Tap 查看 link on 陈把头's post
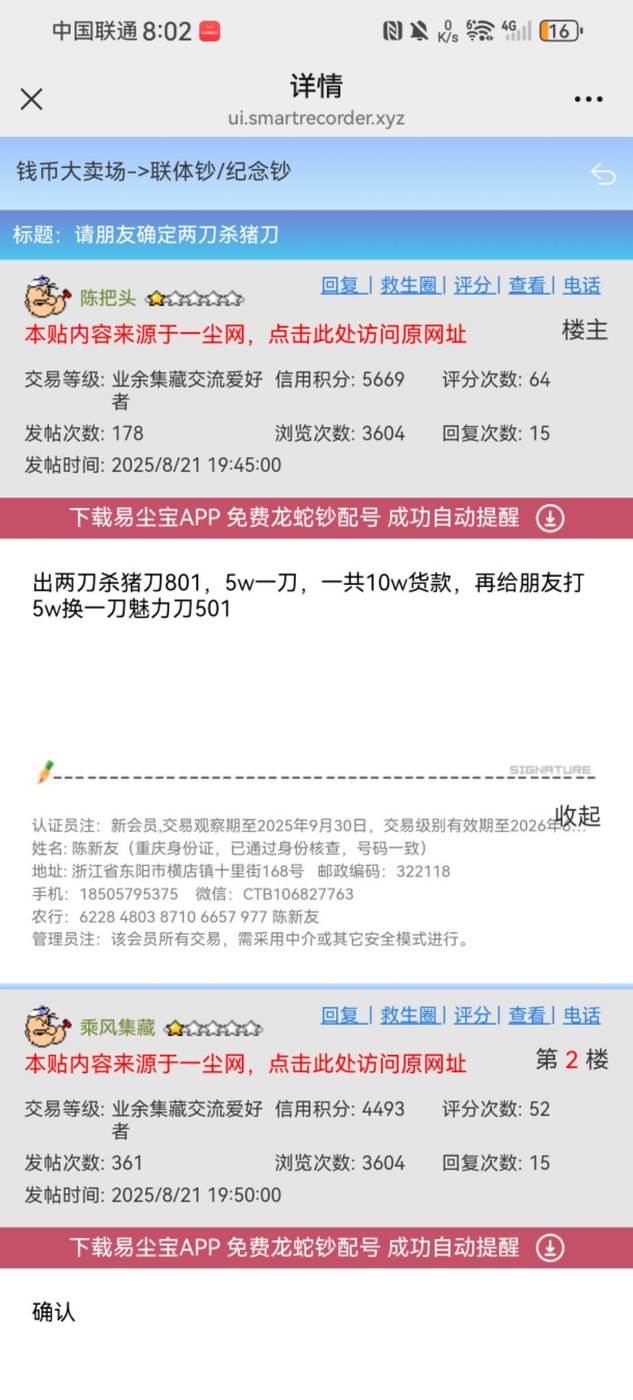The width and height of the screenshot is (633, 1400). click(x=527, y=285)
